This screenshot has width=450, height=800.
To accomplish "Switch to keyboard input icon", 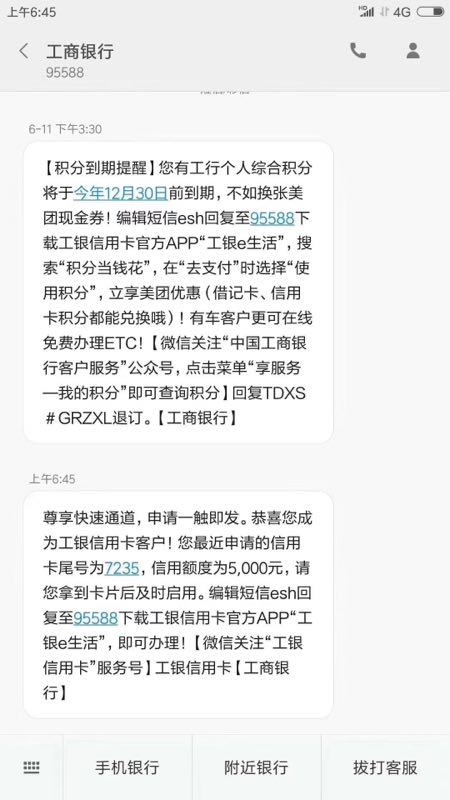I will [32, 767].
